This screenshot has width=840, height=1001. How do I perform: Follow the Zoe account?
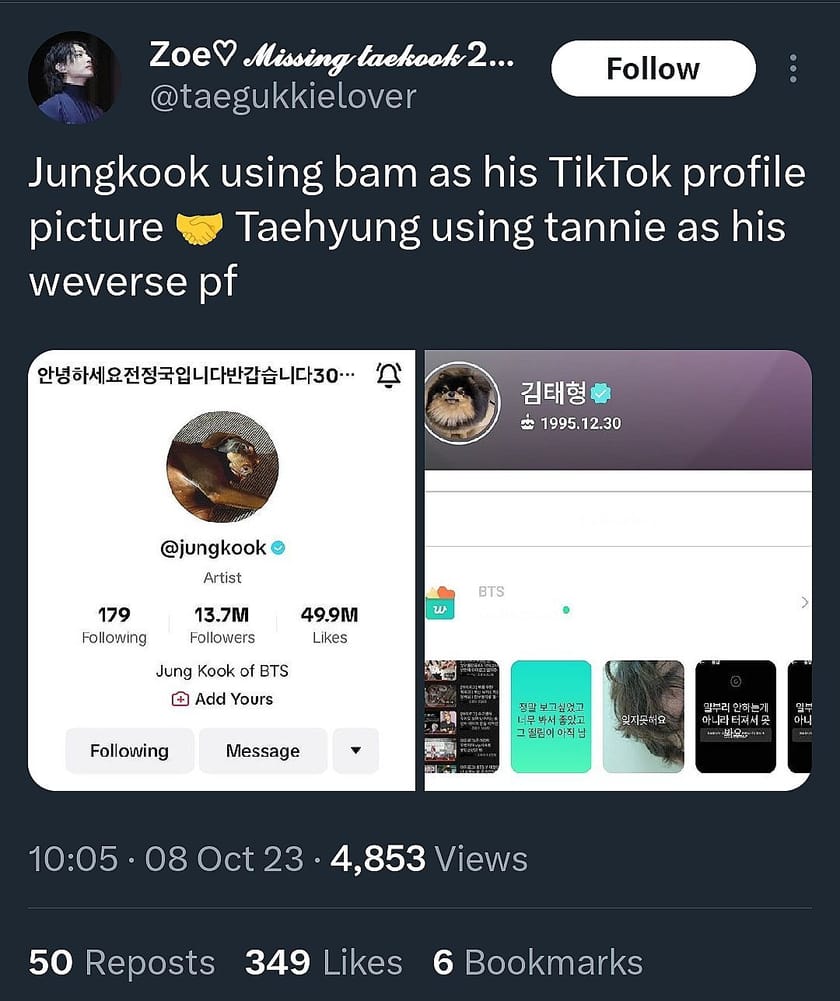[652, 68]
